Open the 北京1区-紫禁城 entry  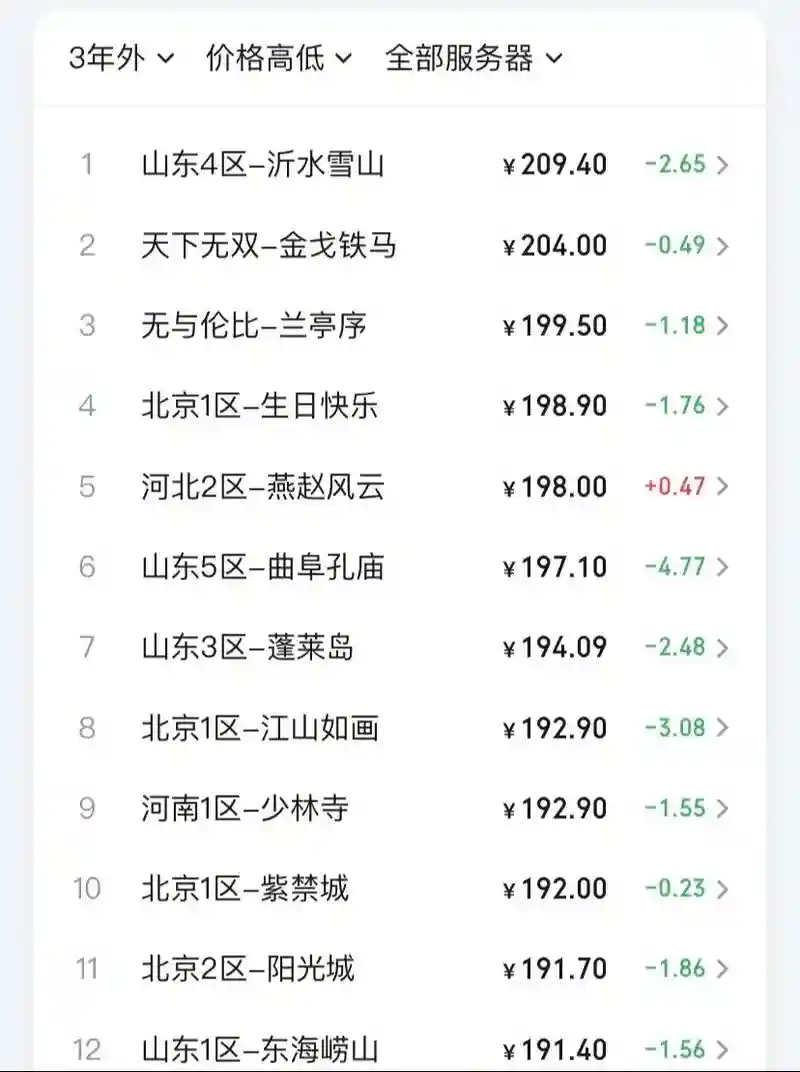point(400,889)
